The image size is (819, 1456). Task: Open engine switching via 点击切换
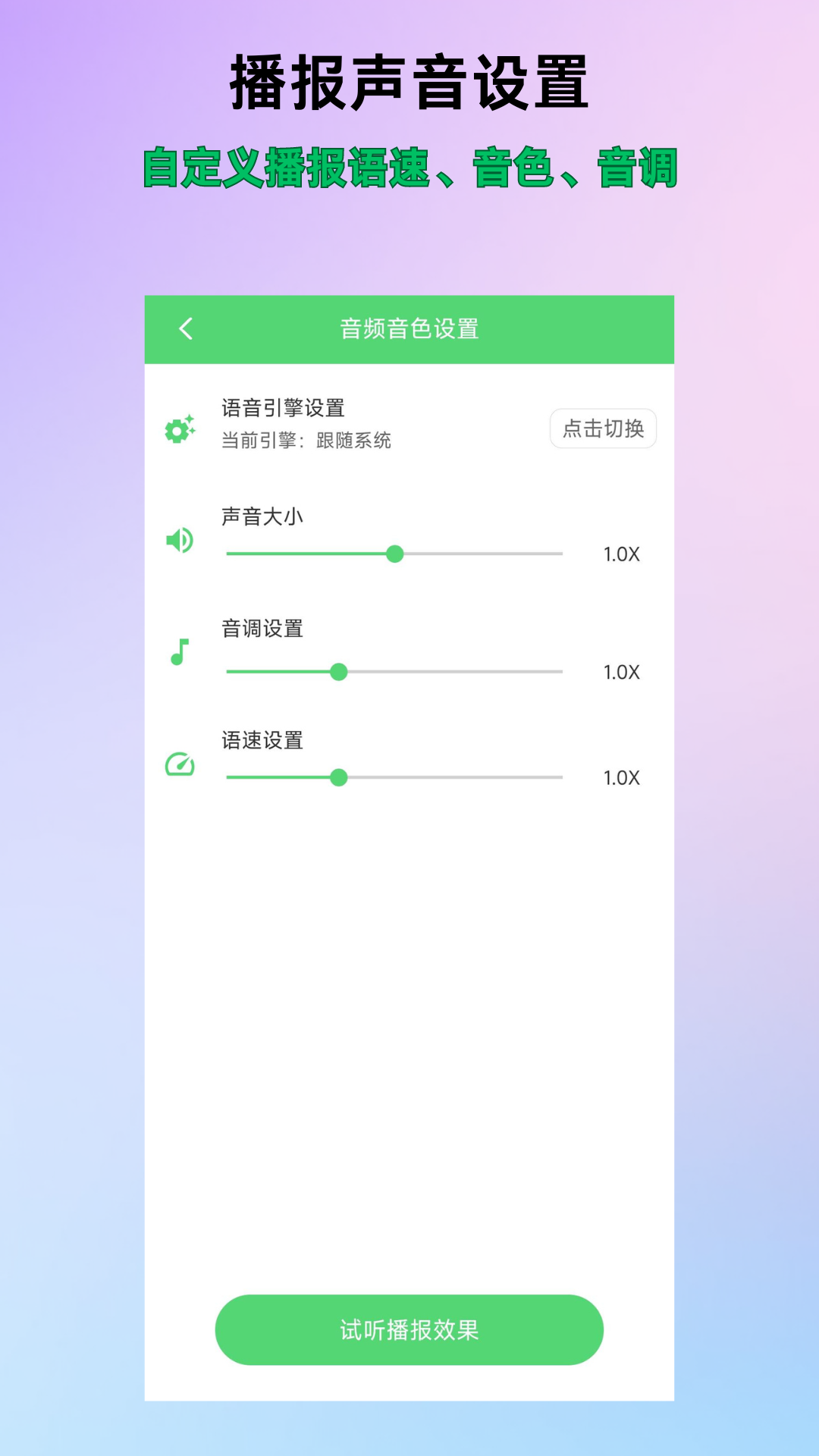603,428
